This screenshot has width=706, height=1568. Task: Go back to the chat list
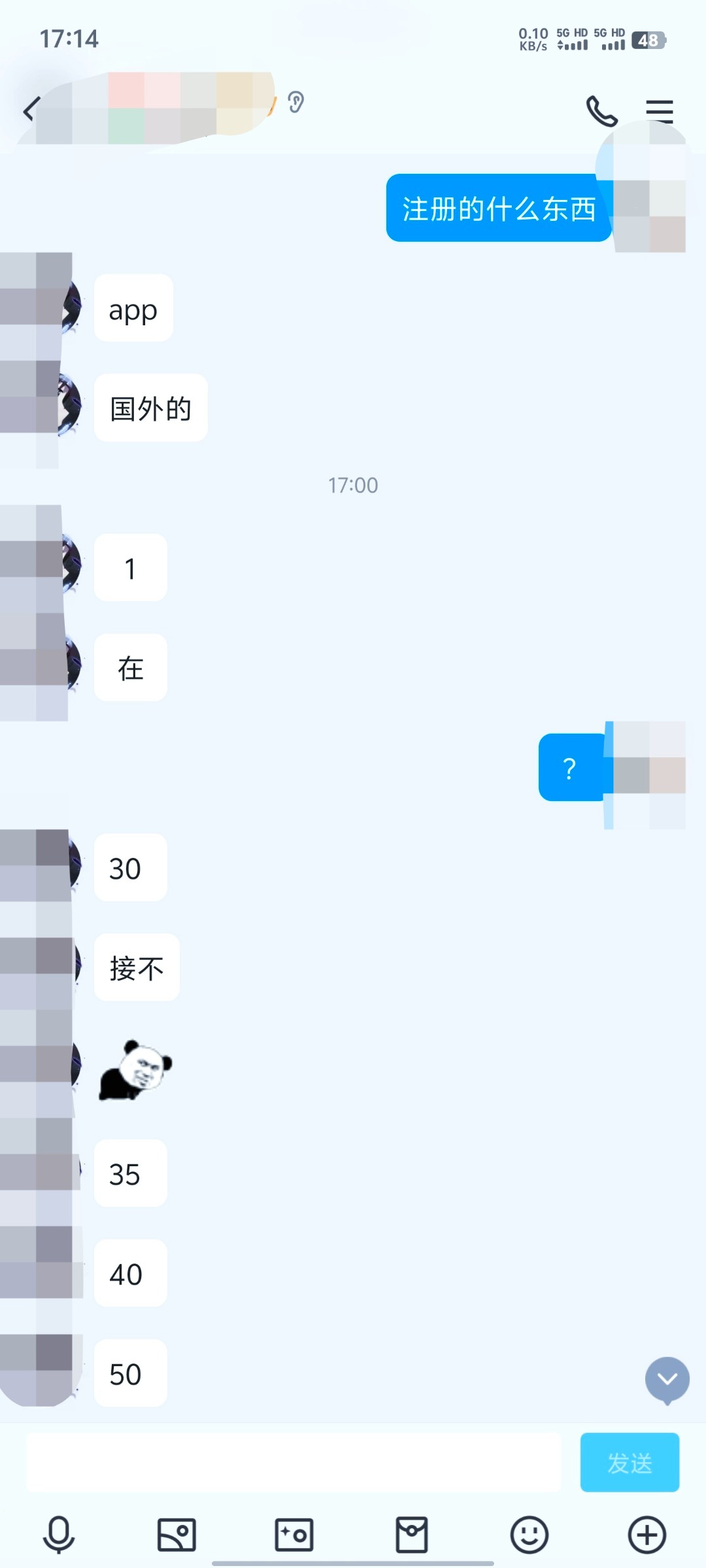pyautogui.click(x=31, y=109)
